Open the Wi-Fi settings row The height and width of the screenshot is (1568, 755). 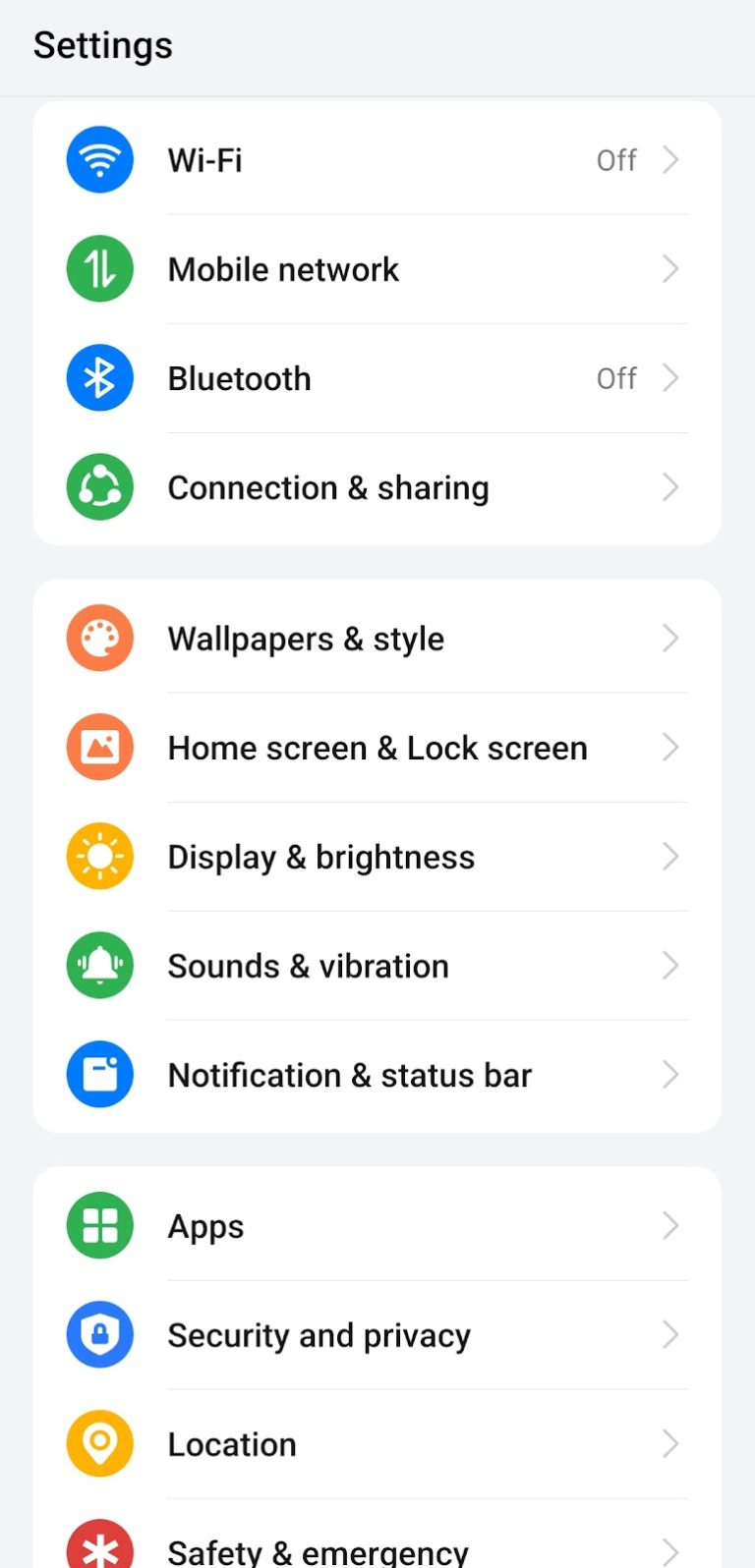point(374,159)
